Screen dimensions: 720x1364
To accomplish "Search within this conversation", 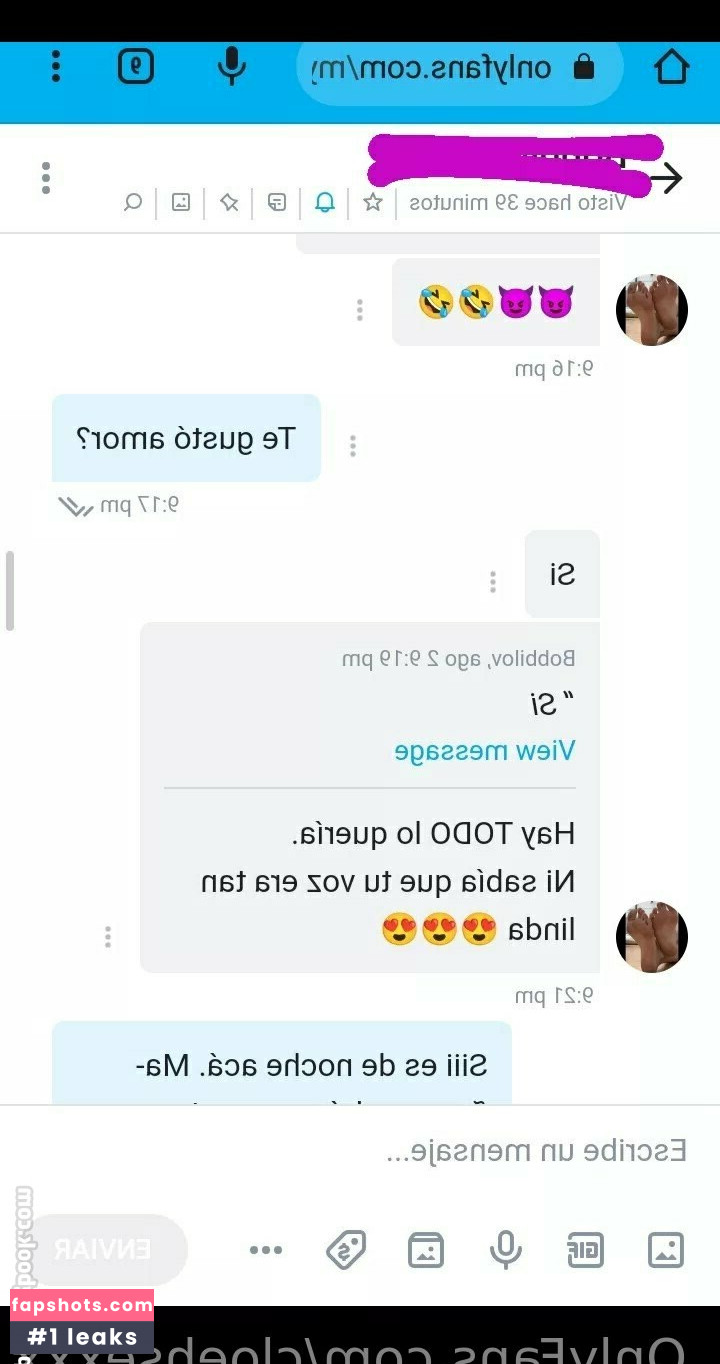I will [x=132, y=203].
